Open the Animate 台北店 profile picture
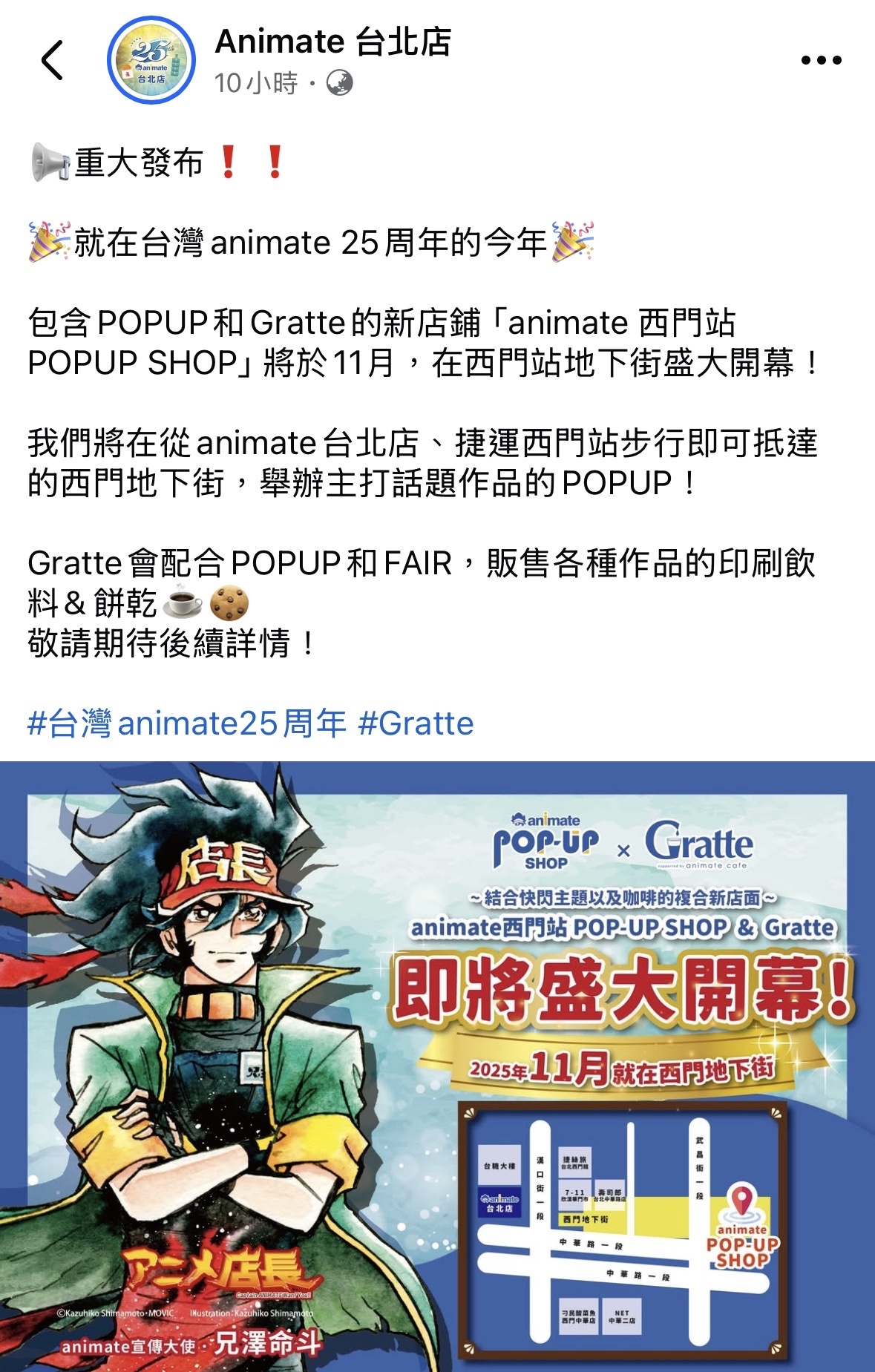Screen dimensions: 875x1372 [151, 60]
